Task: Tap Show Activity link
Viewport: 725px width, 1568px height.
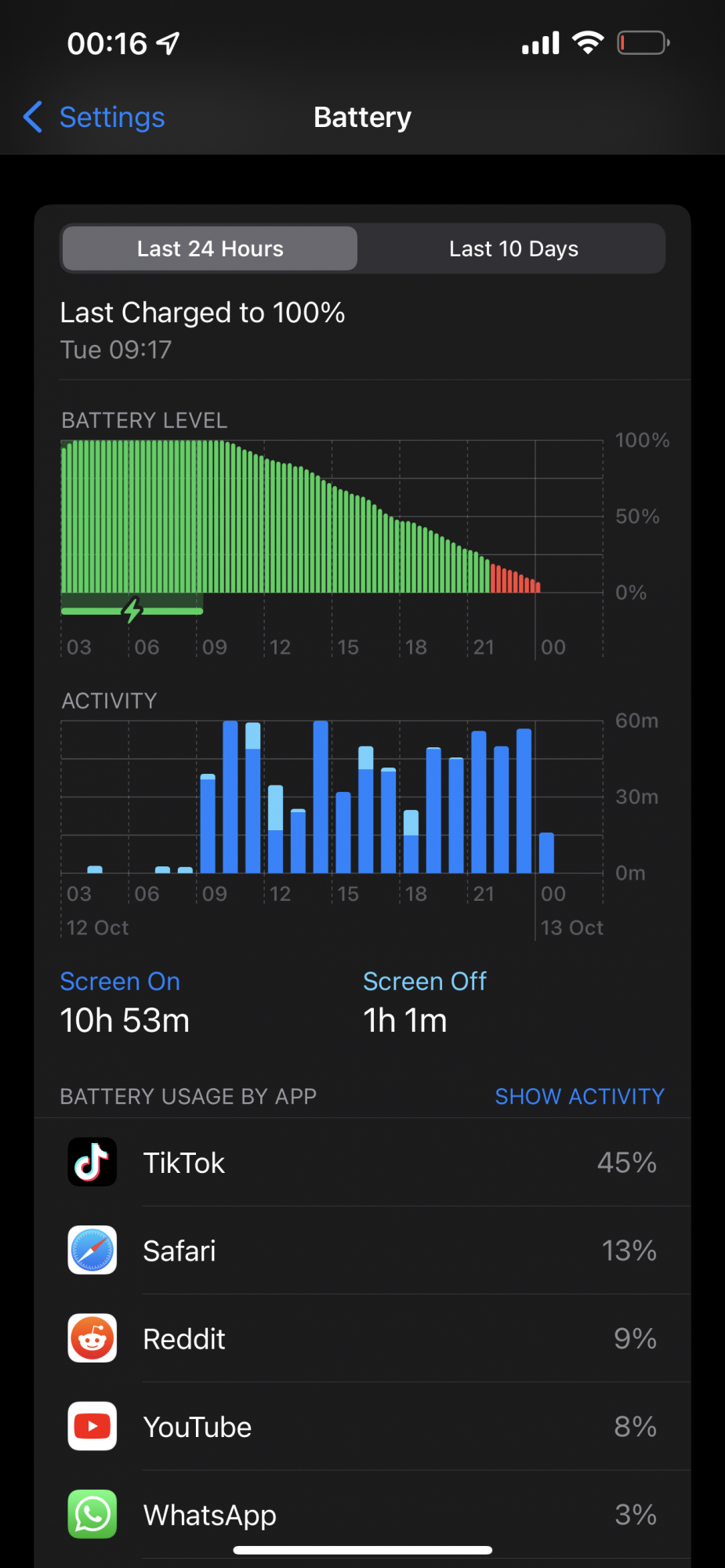Action: (579, 1096)
